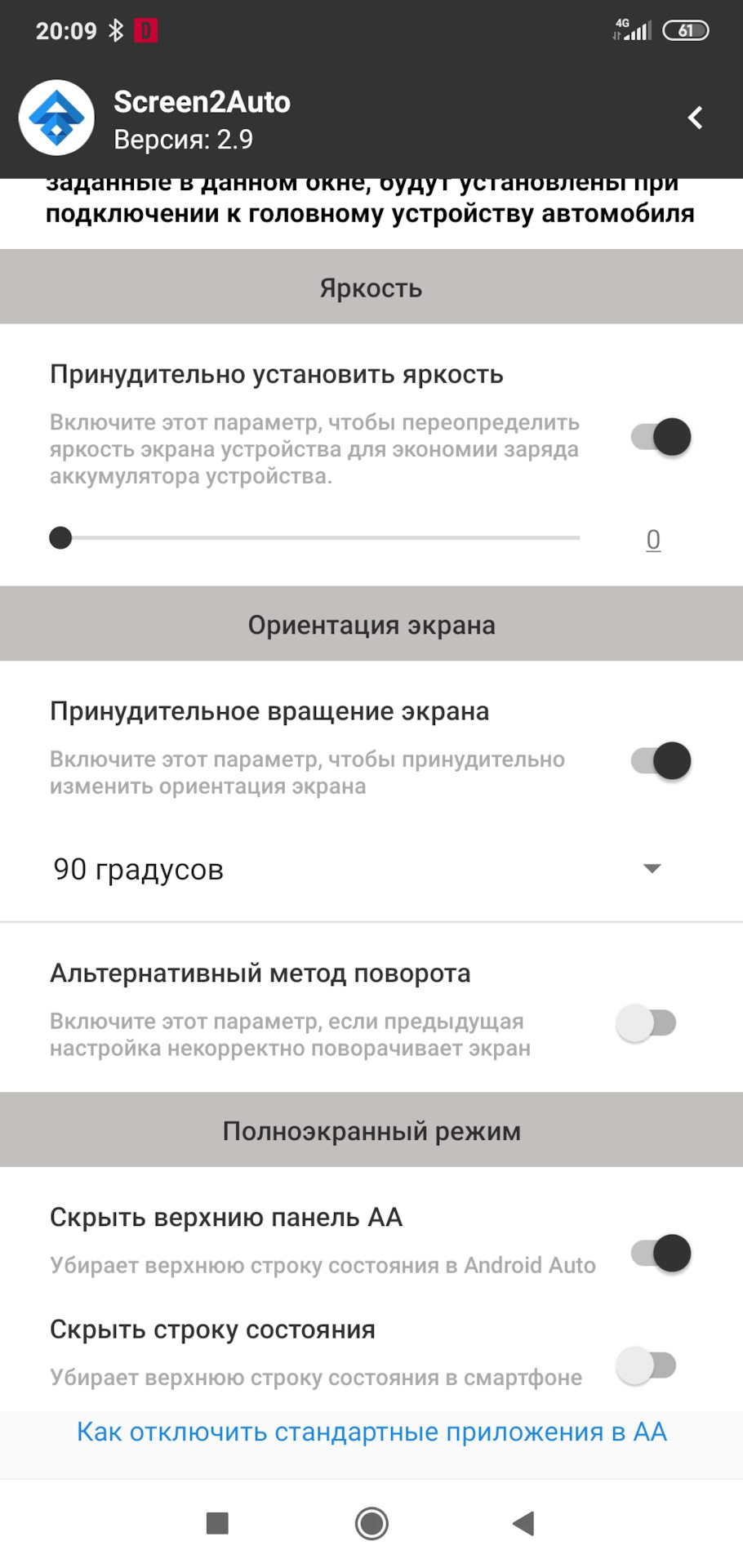Show recent apps via square button
The image size is (743, 1568).
(x=217, y=1523)
